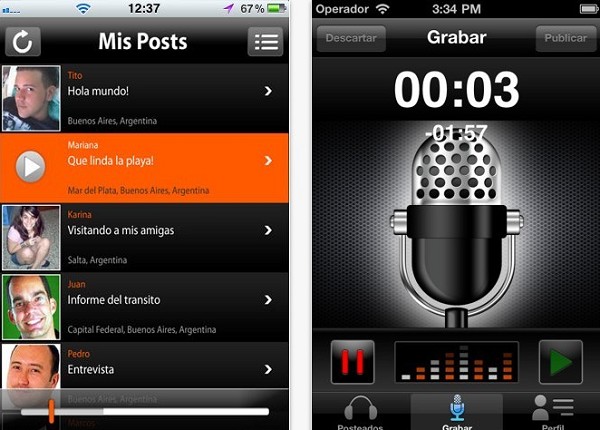Viewport: 600px width, 430px height.
Task: Open the list menu icon
Action: [x=265, y=42]
